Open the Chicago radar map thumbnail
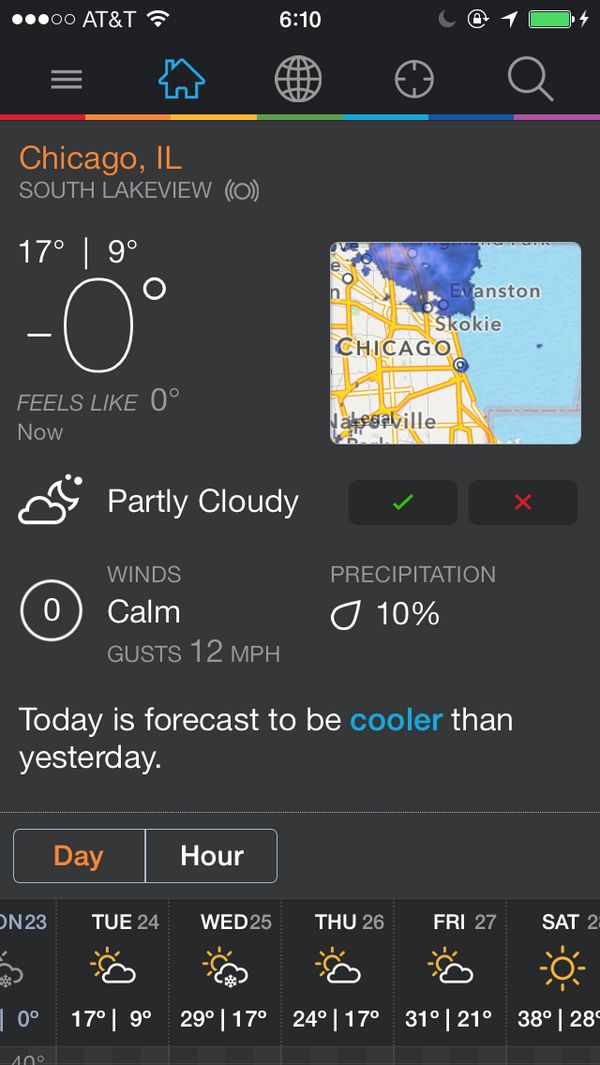The height and width of the screenshot is (1065, 600). coord(455,343)
